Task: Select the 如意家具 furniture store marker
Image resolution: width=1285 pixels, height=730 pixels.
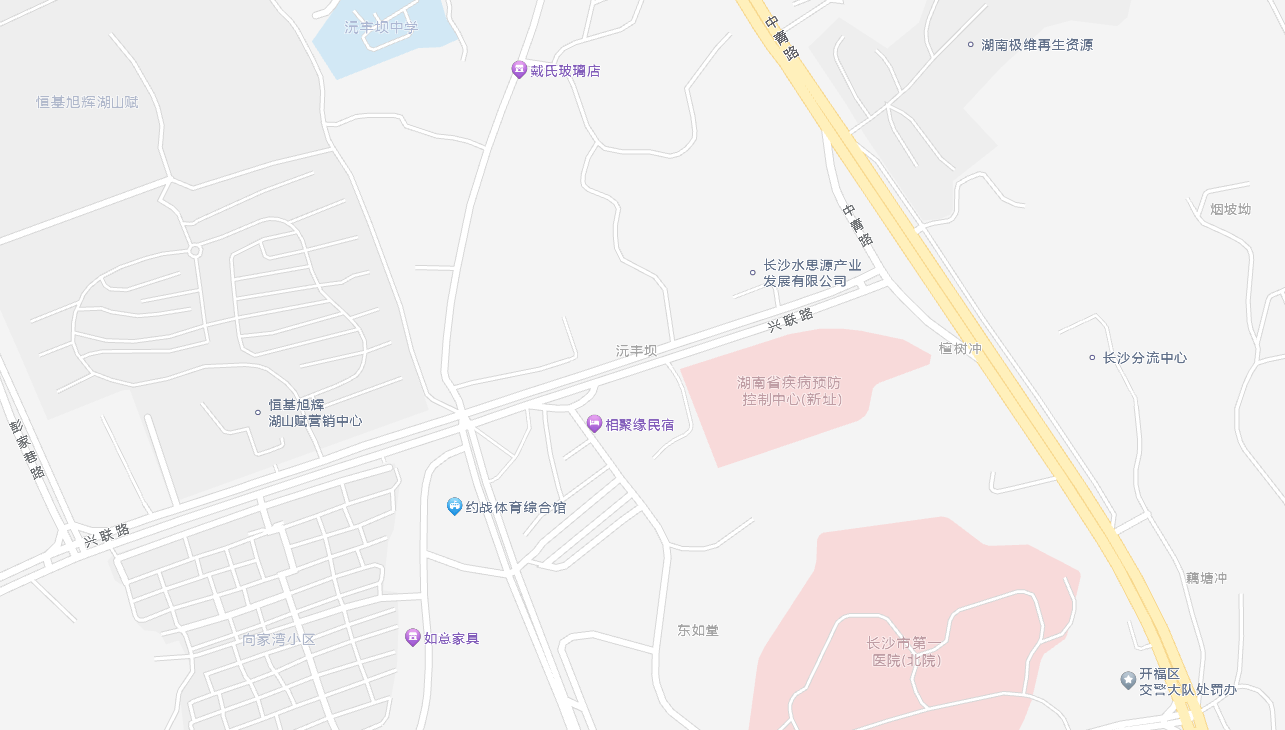Action: (412, 637)
